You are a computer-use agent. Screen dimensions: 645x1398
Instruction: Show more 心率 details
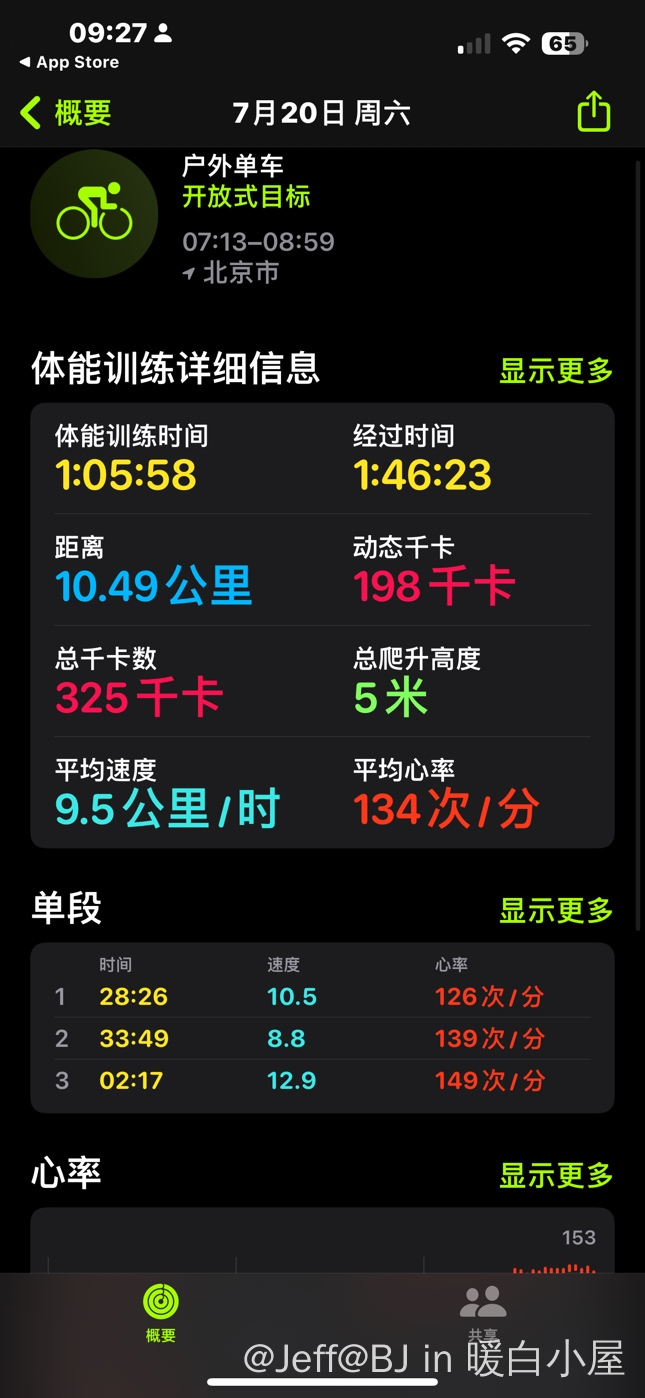point(555,1175)
